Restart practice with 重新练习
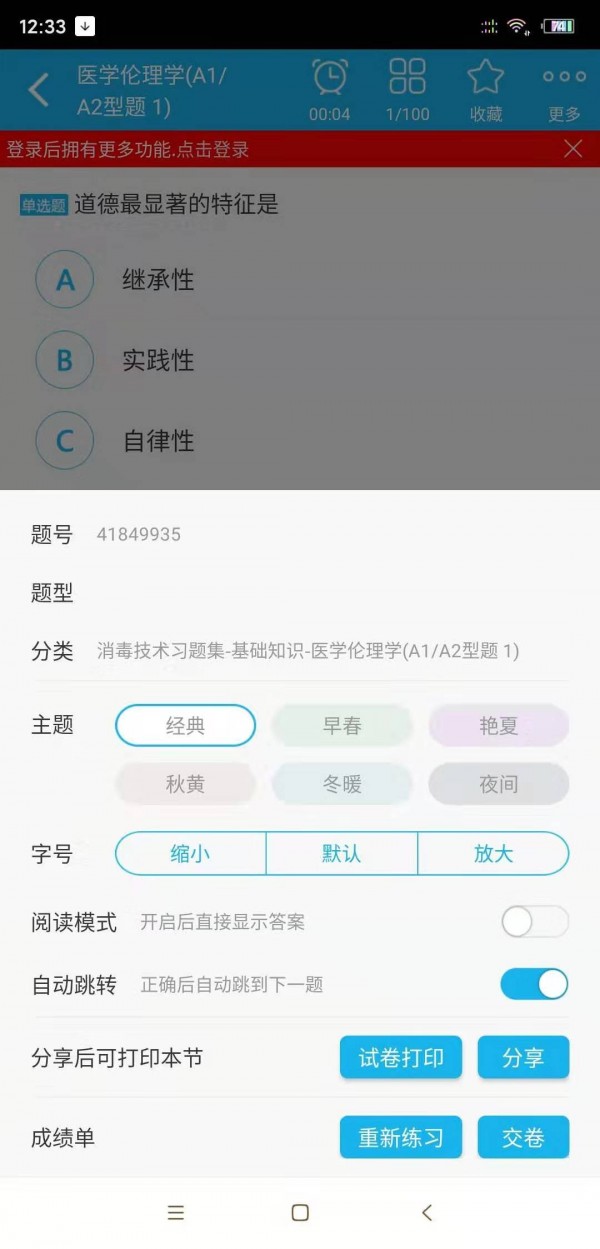 [401, 1138]
